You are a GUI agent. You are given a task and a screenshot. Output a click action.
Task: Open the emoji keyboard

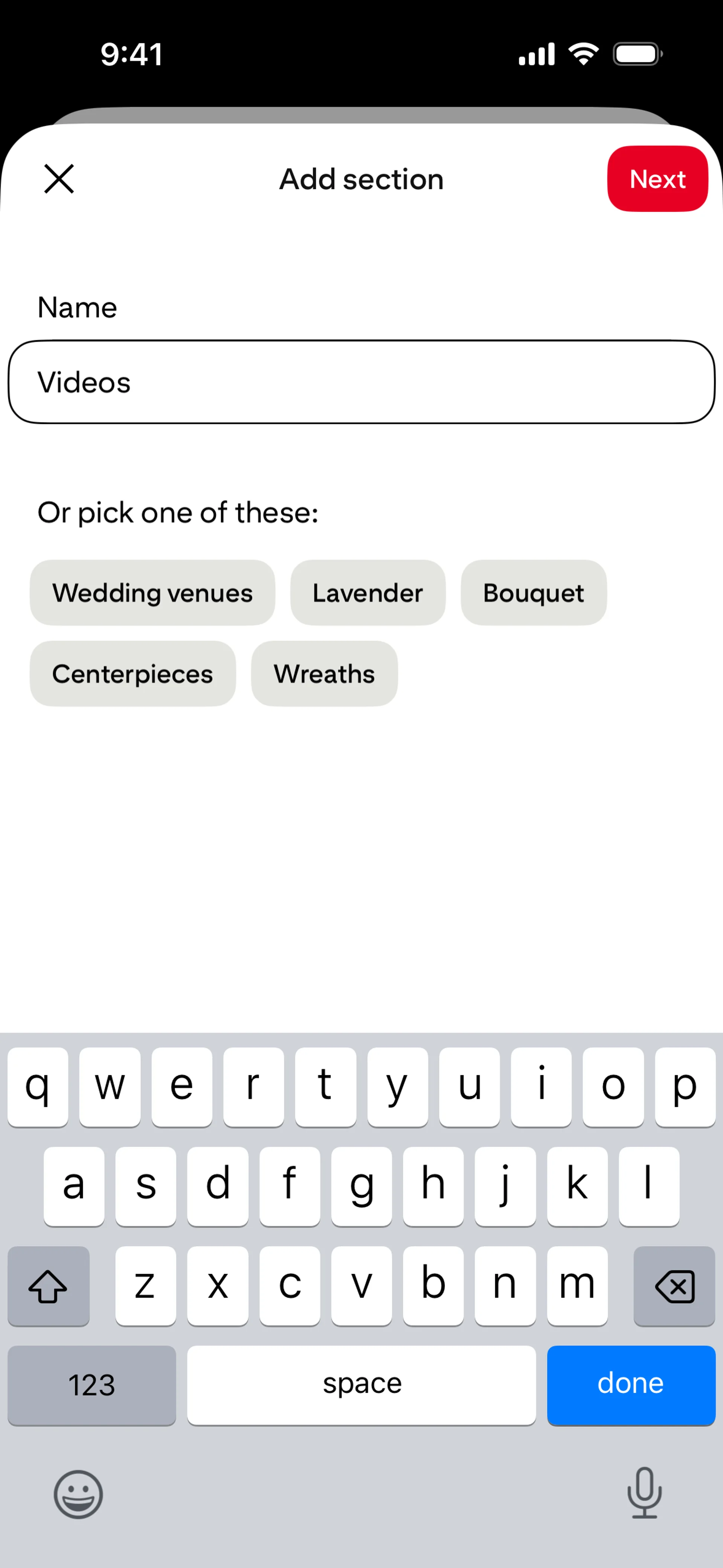click(x=78, y=1495)
